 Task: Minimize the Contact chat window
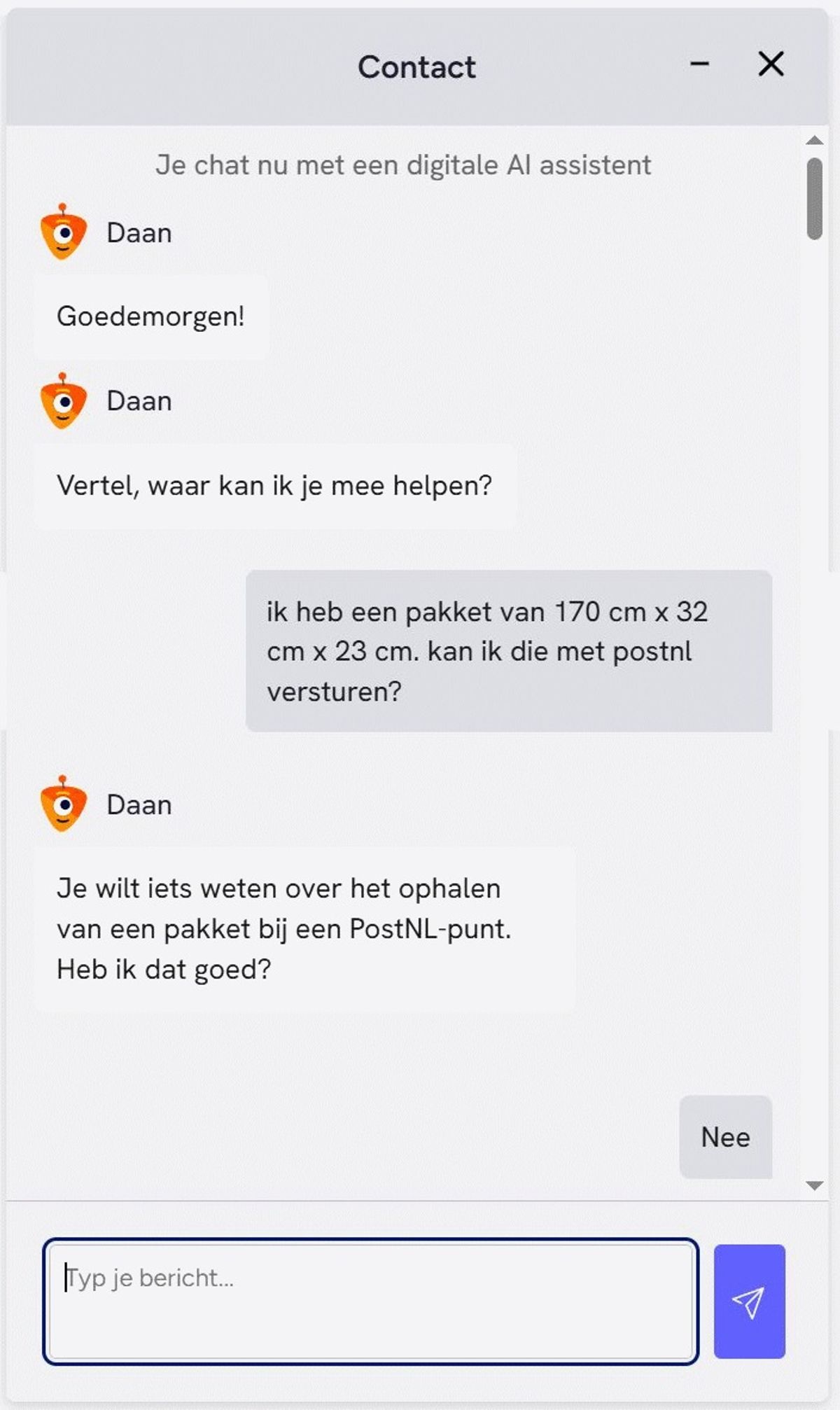point(699,64)
